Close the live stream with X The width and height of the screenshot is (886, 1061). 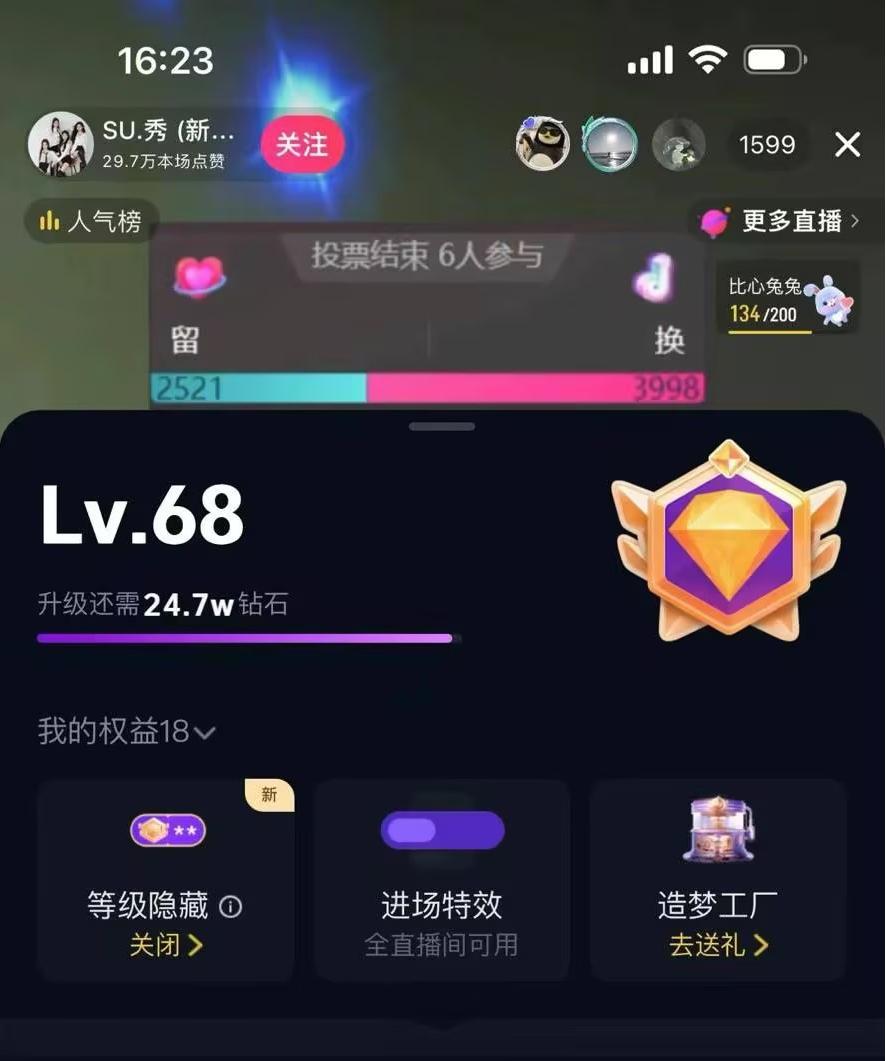[x=847, y=145]
